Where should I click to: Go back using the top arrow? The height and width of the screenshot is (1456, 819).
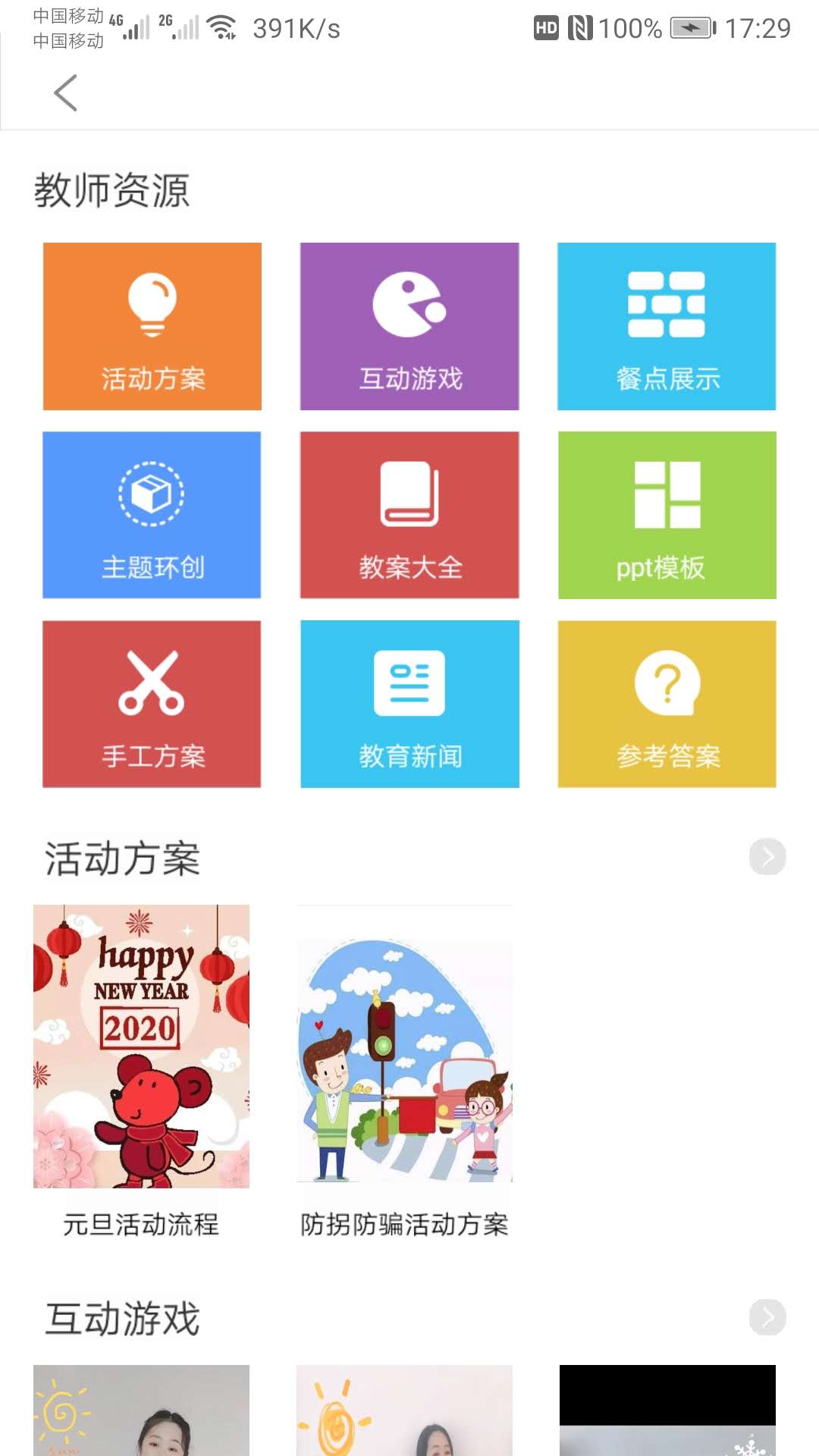tap(66, 93)
